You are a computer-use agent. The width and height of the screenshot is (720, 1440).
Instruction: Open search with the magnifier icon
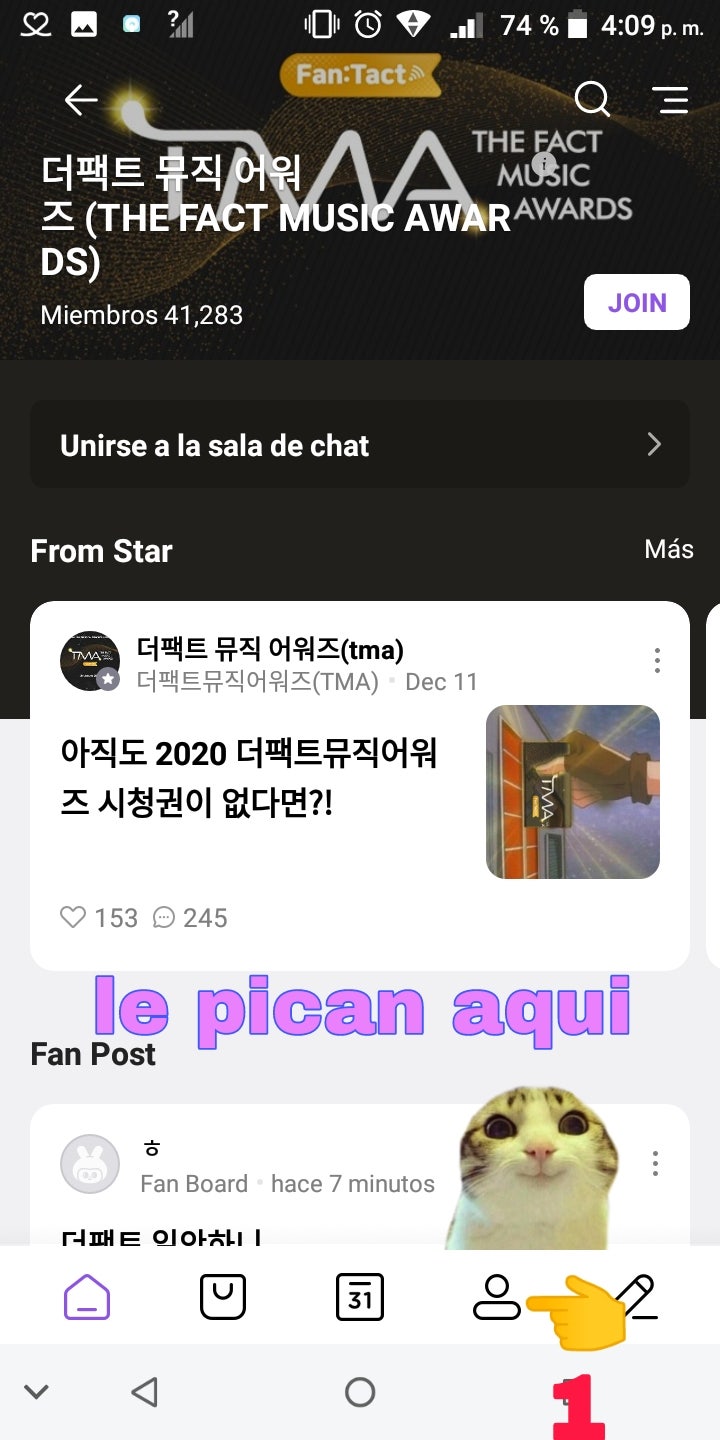point(592,99)
